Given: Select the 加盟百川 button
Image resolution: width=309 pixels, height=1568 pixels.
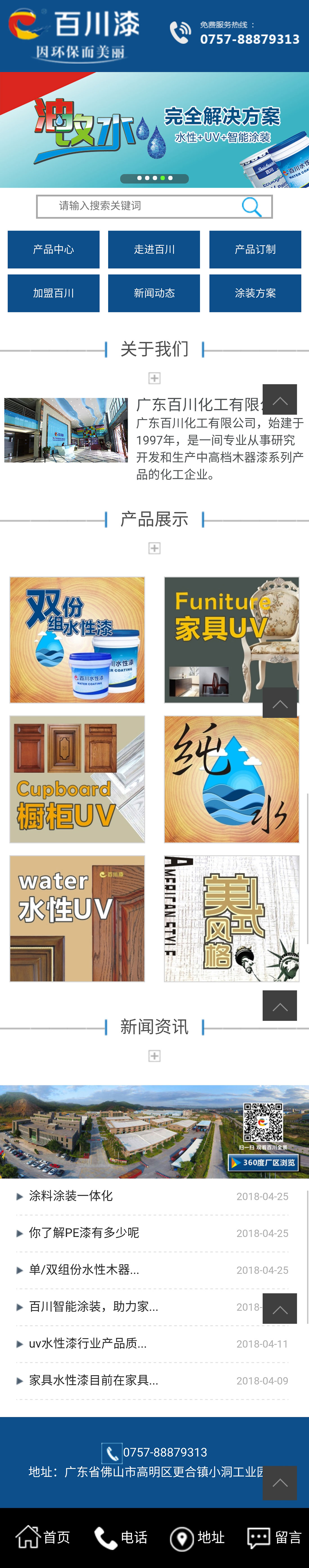Looking at the screenshot, I should pyautogui.click(x=54, y=293).
